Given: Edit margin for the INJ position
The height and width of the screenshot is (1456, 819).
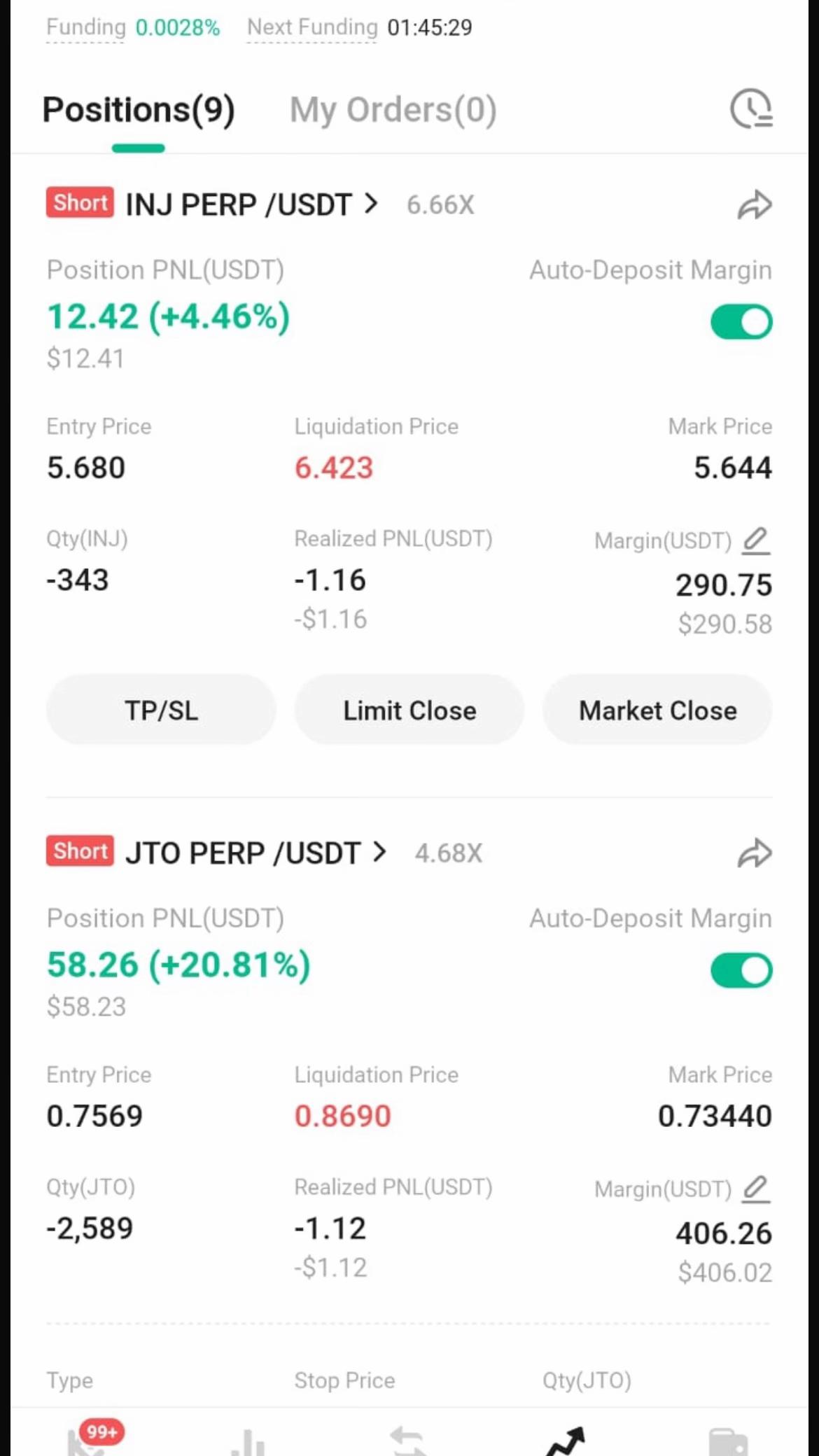Looking at the screenshot, I should point(756,541).
